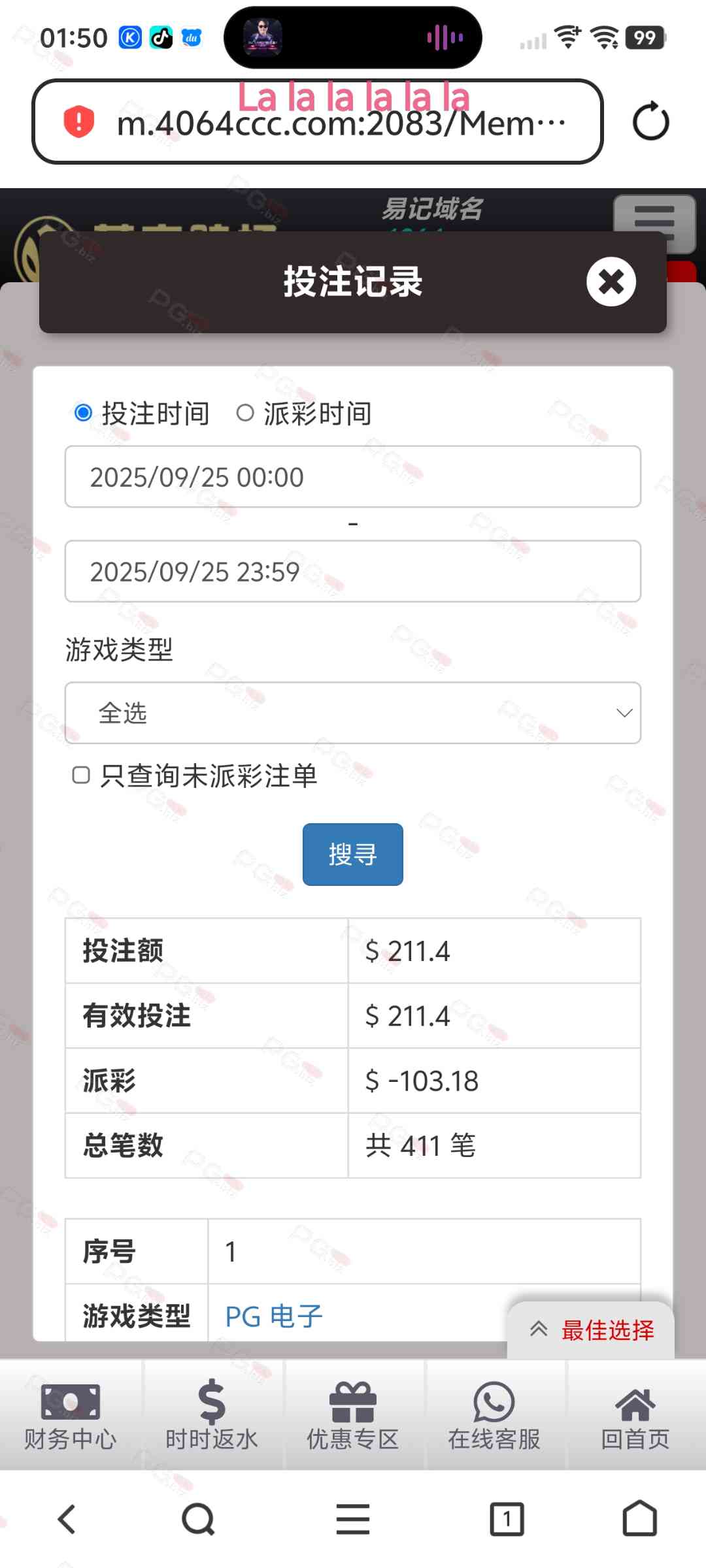
Task: Go back using the browser back arrow
Action: pos(67,1518)
